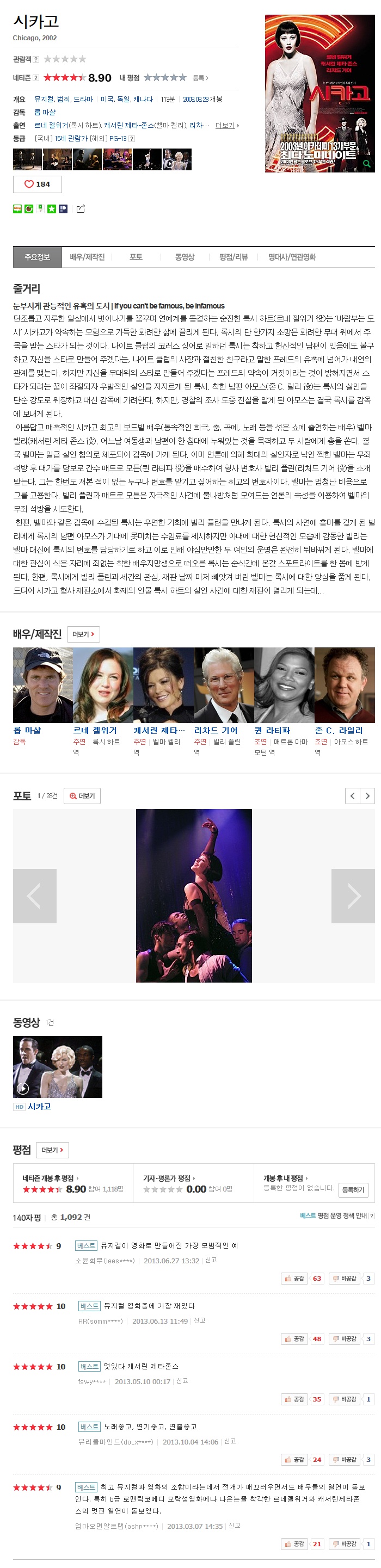Switch to the 배우/제작진 tab
Screen dimensions: 381x1568
[87, 257]
